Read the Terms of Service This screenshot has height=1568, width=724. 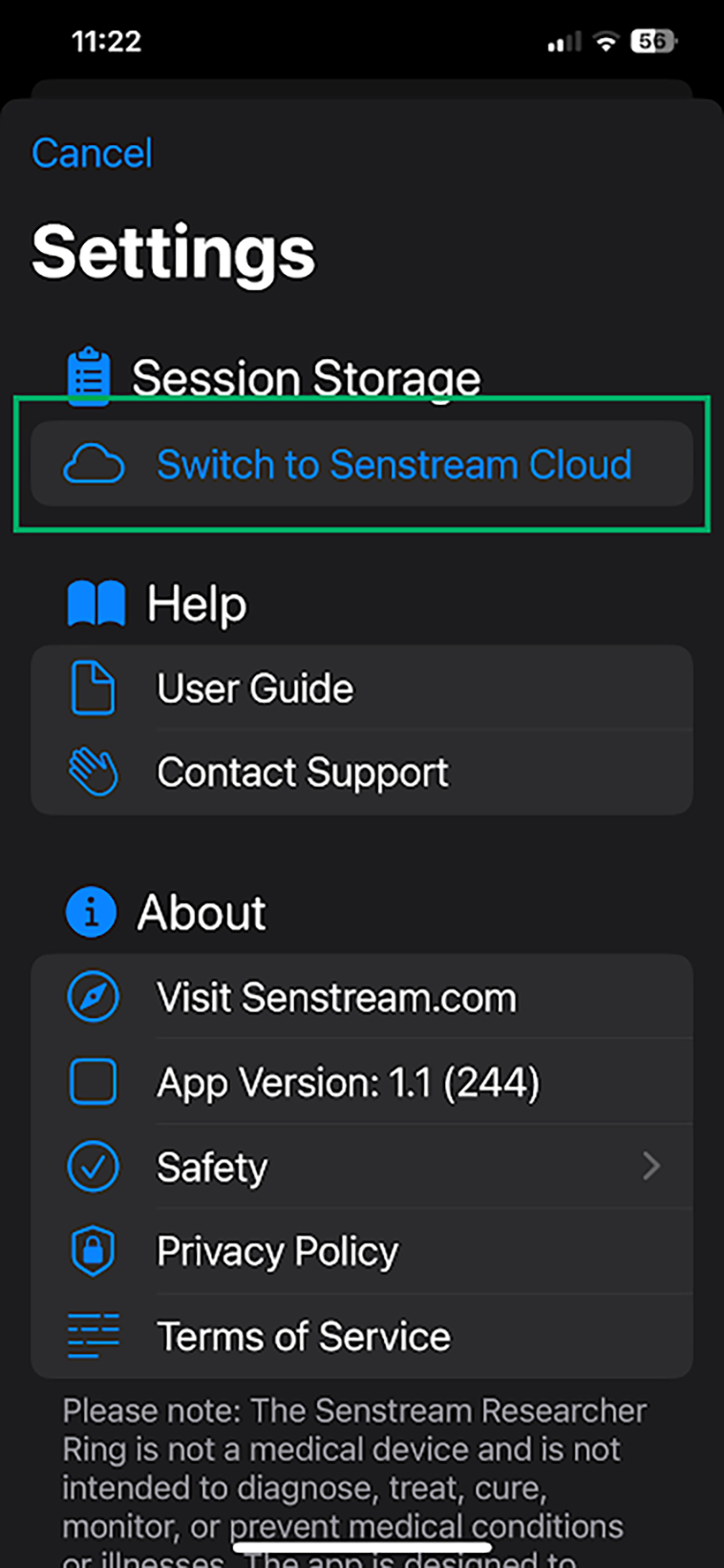coord(362,1336)
